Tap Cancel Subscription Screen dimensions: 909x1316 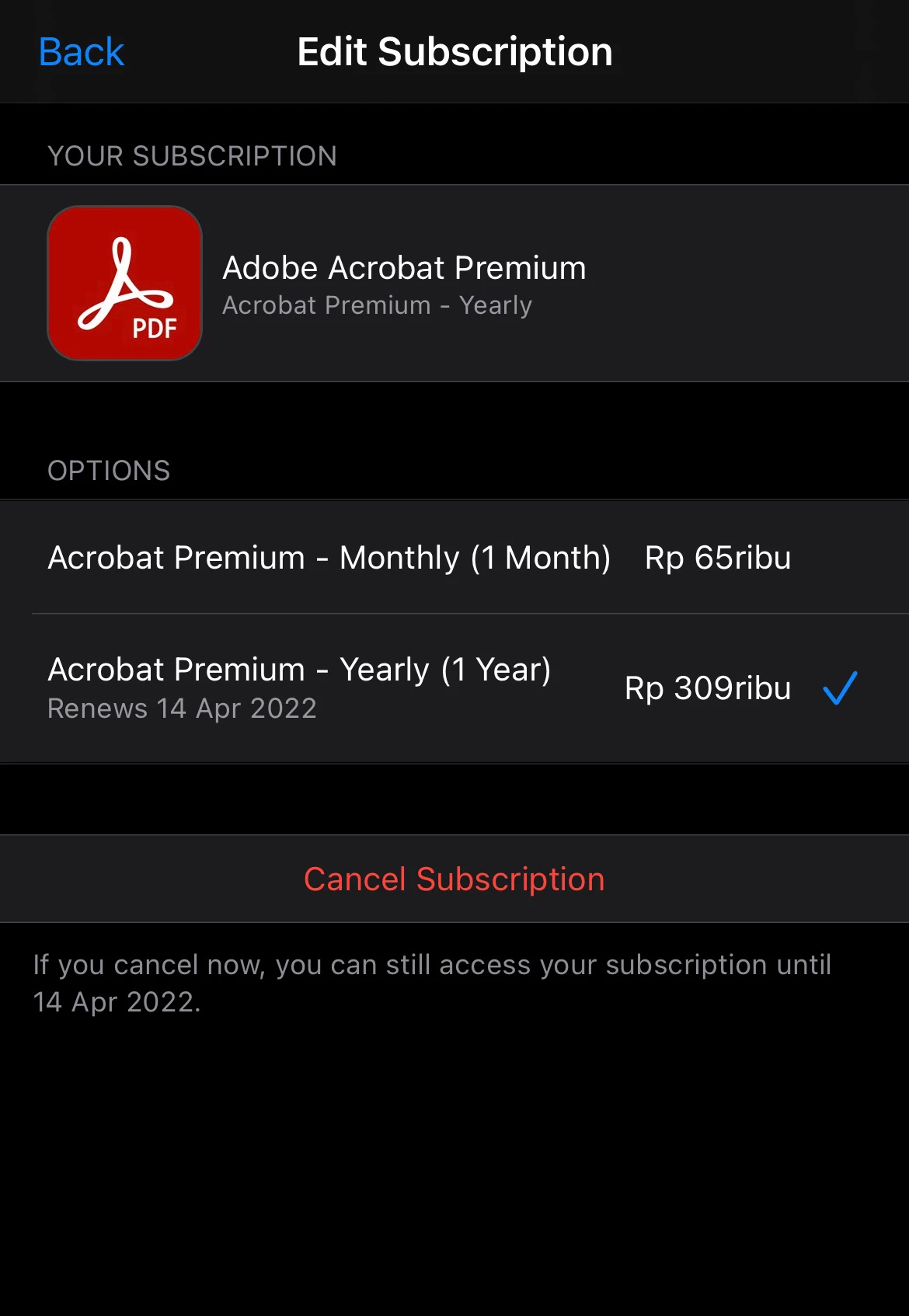point(454,879)
